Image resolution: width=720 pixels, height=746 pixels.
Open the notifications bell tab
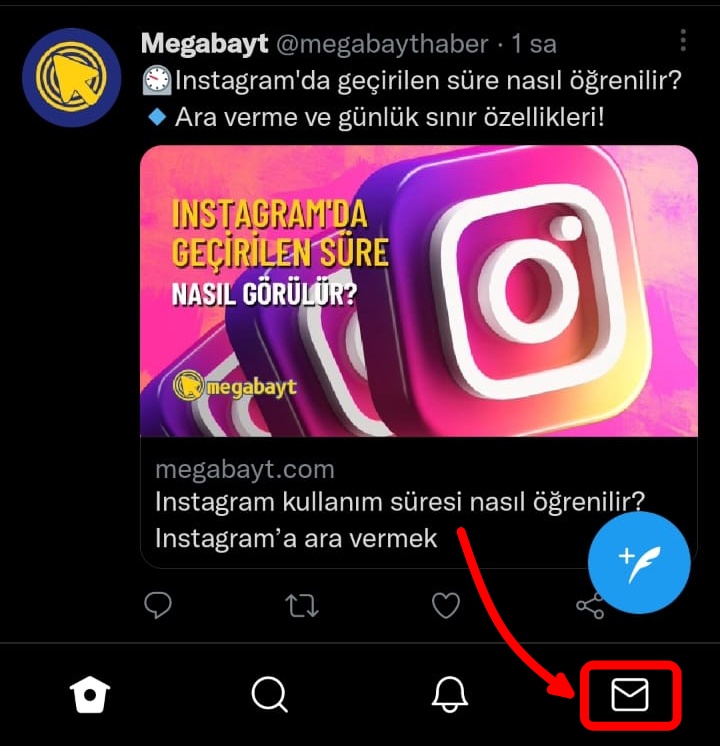pyautogui.click(x=450, y=693)
